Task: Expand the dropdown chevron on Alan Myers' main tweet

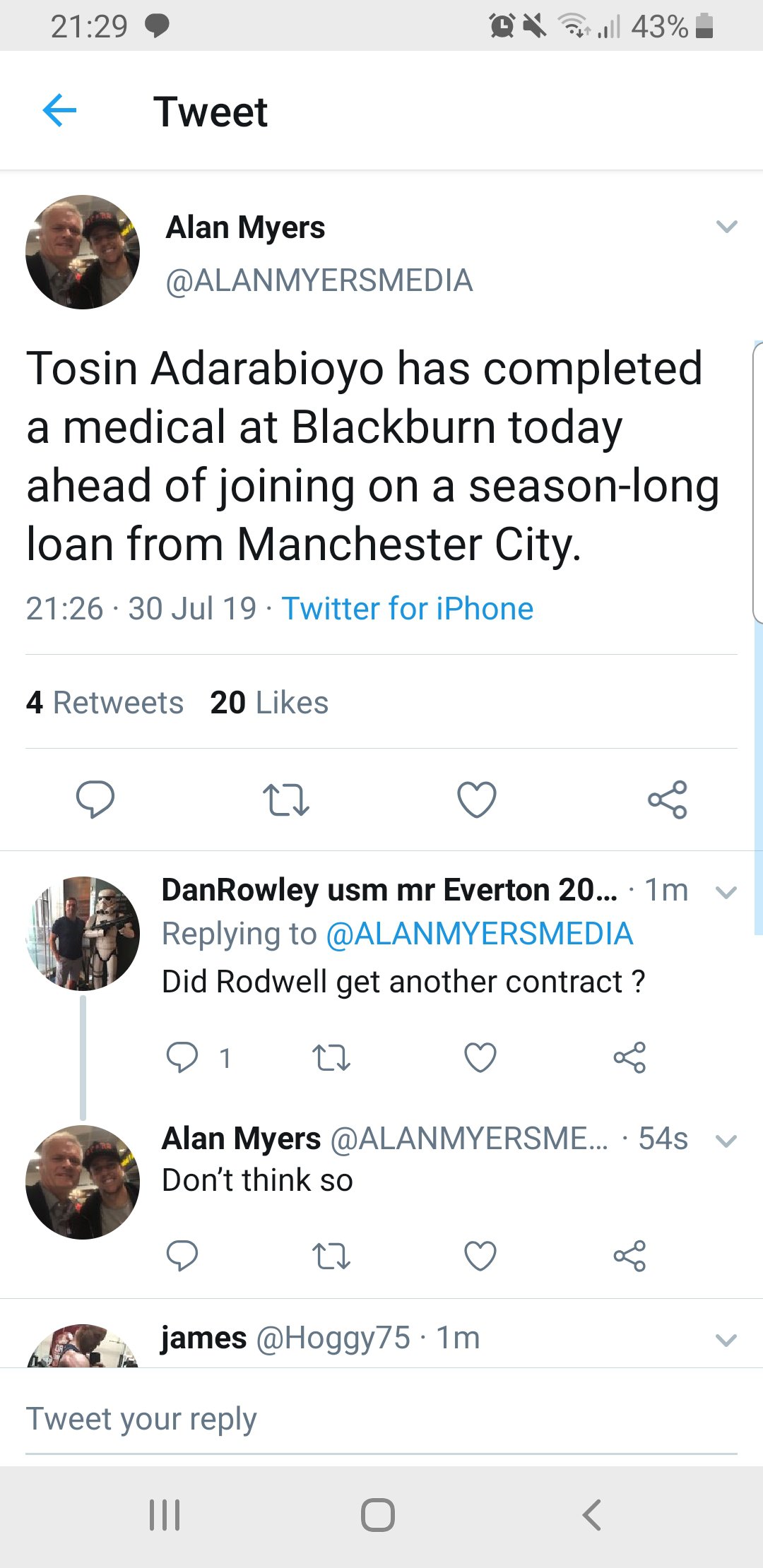Action: [x=726, y=227]
